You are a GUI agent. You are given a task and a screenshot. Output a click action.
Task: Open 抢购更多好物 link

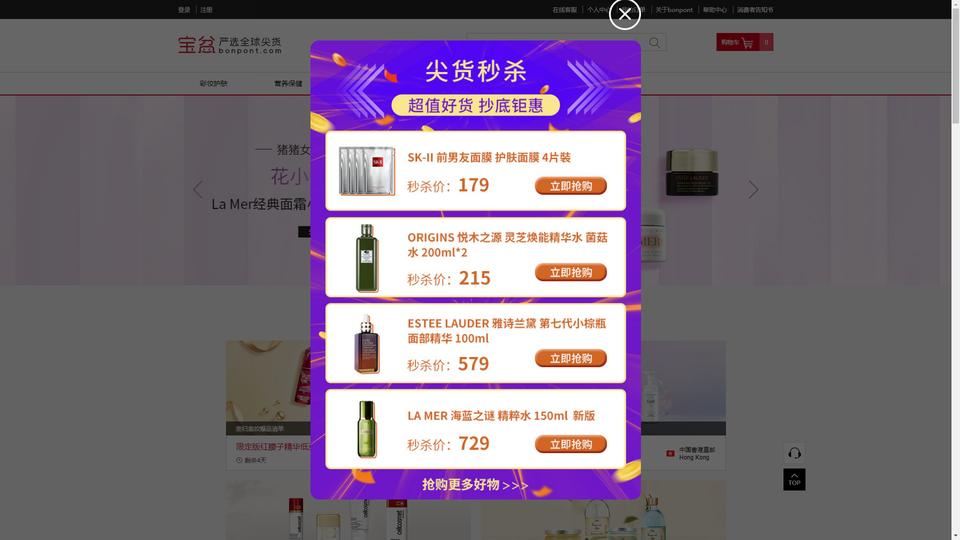(475, 485)
